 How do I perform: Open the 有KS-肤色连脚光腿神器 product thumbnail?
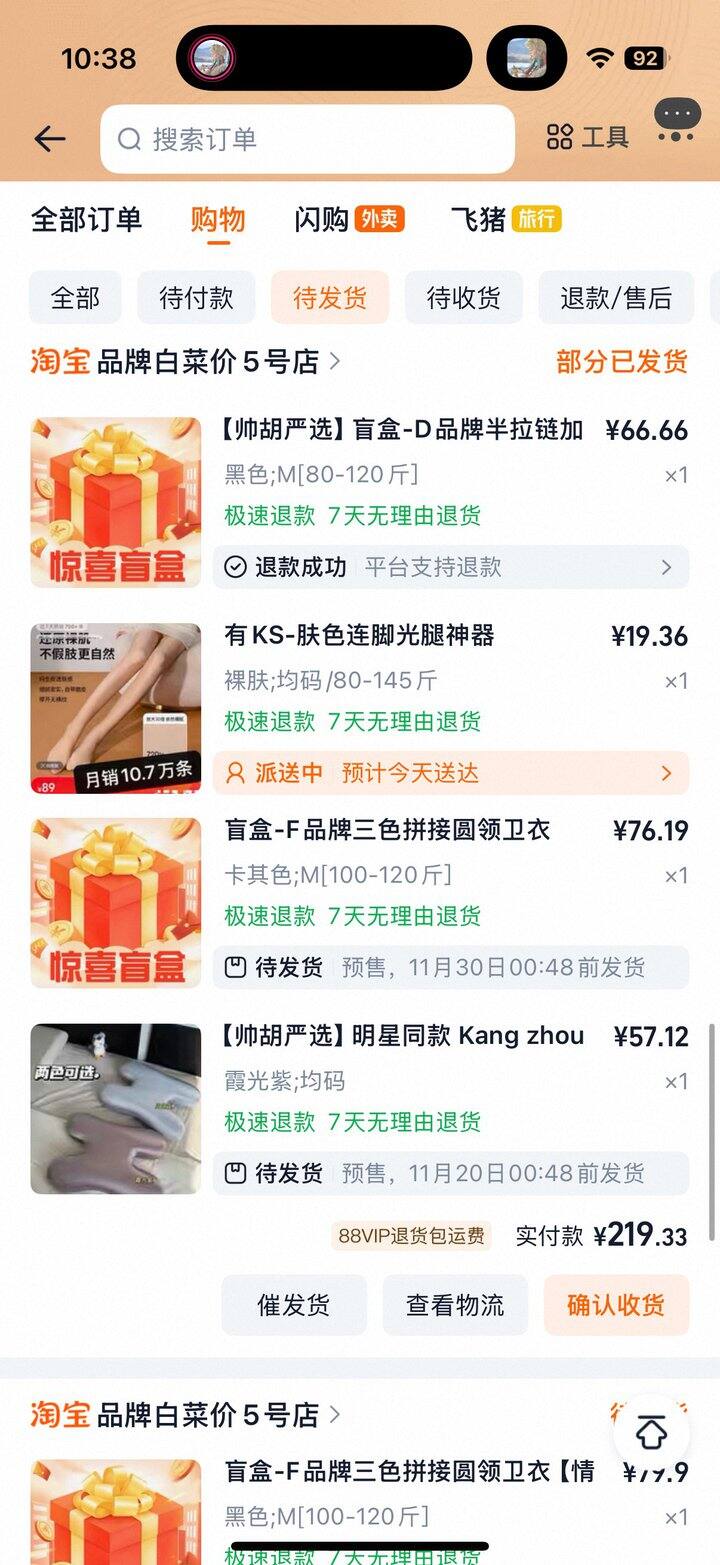click(x=115, y=708)
